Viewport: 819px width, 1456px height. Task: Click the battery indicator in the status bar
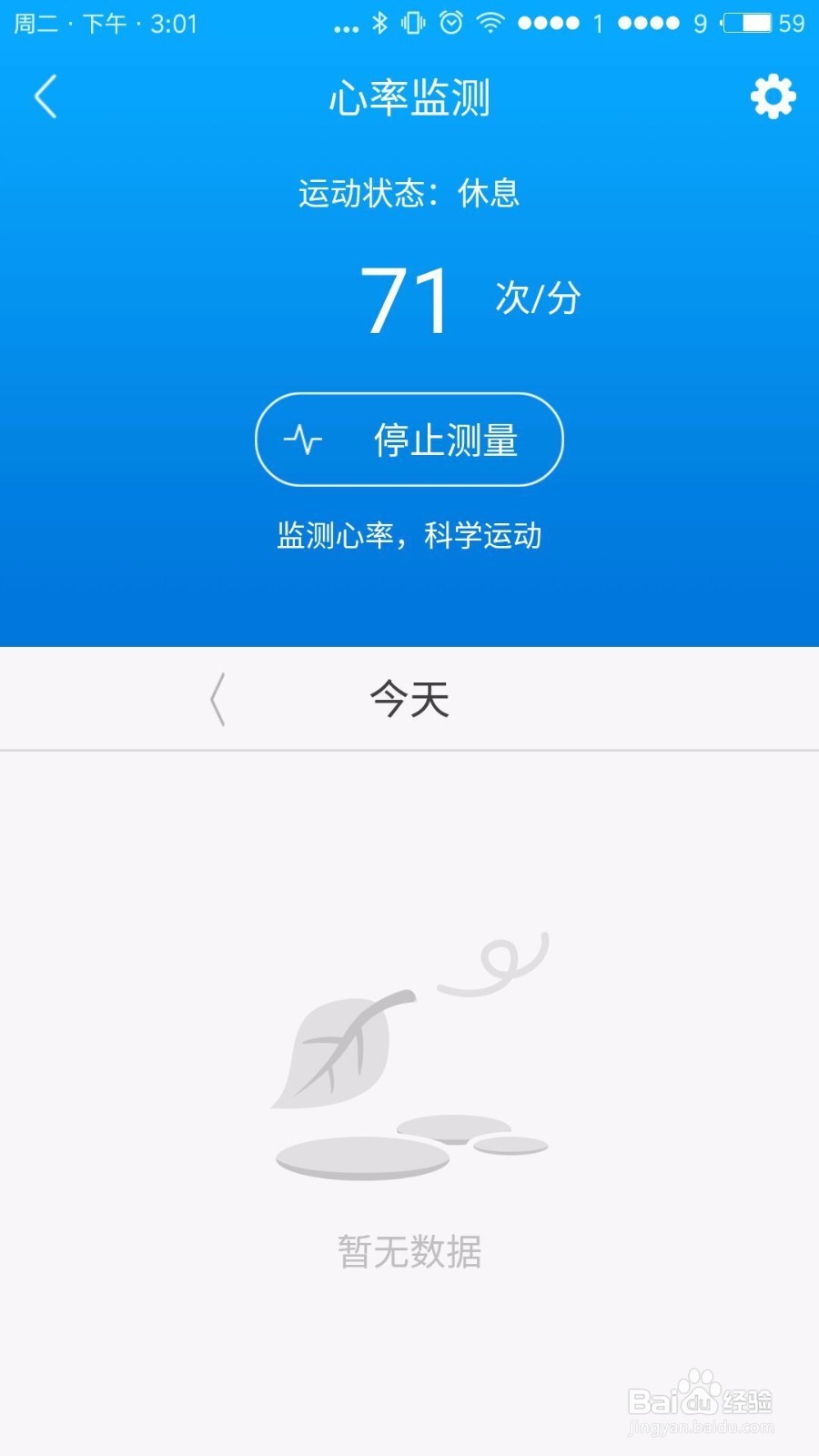pyautogui.click(x=750, y=25)
